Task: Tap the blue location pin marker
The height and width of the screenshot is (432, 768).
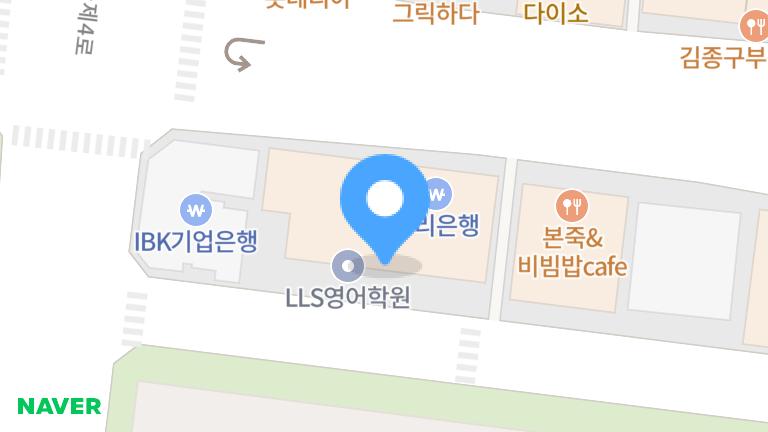Action: click(384, 200)
